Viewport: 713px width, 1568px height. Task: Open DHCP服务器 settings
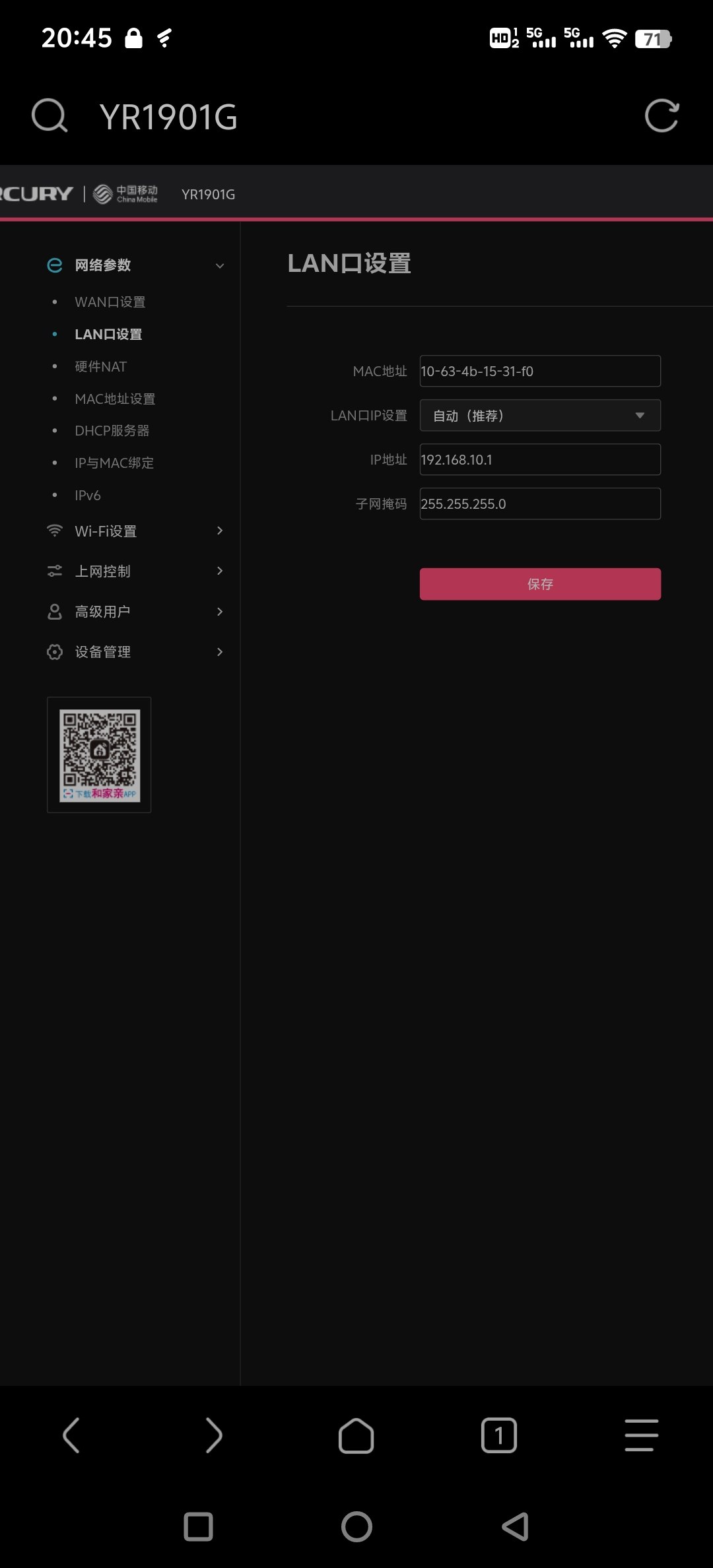(112, 431)
